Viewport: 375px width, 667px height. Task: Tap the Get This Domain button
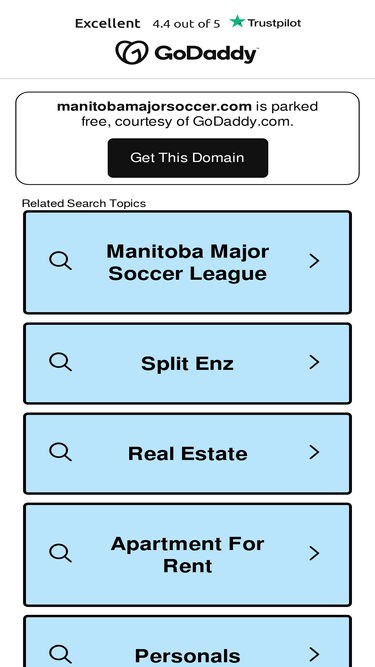click(188, 158)
